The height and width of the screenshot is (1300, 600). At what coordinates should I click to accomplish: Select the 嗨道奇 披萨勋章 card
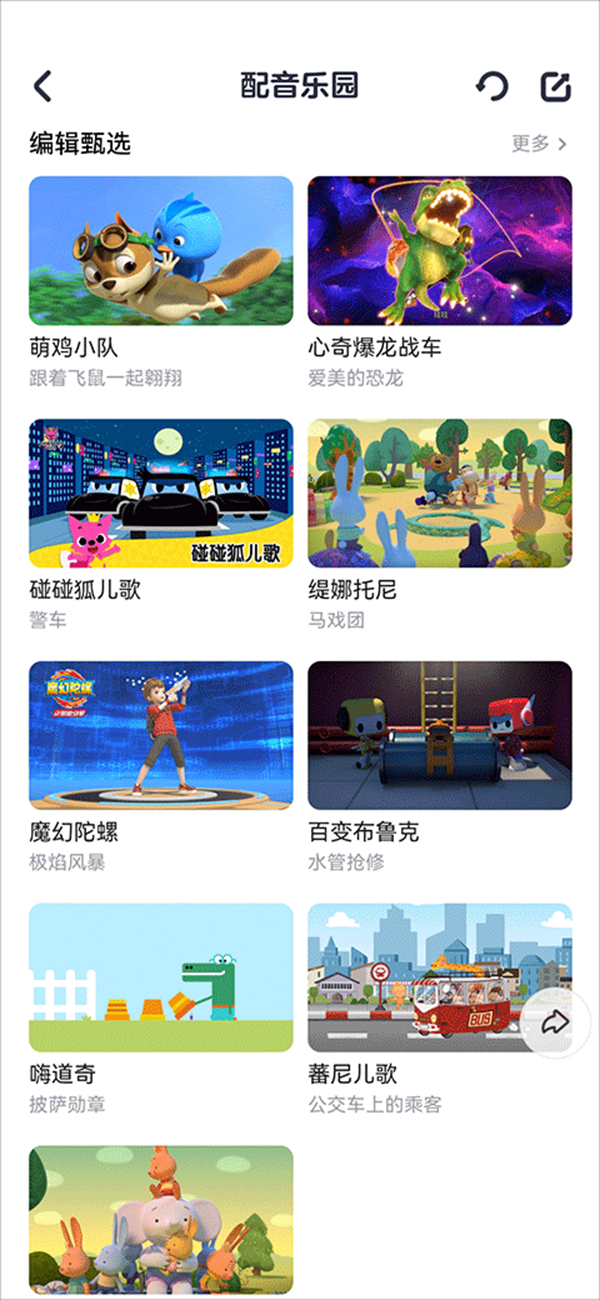tap(161, 977)
